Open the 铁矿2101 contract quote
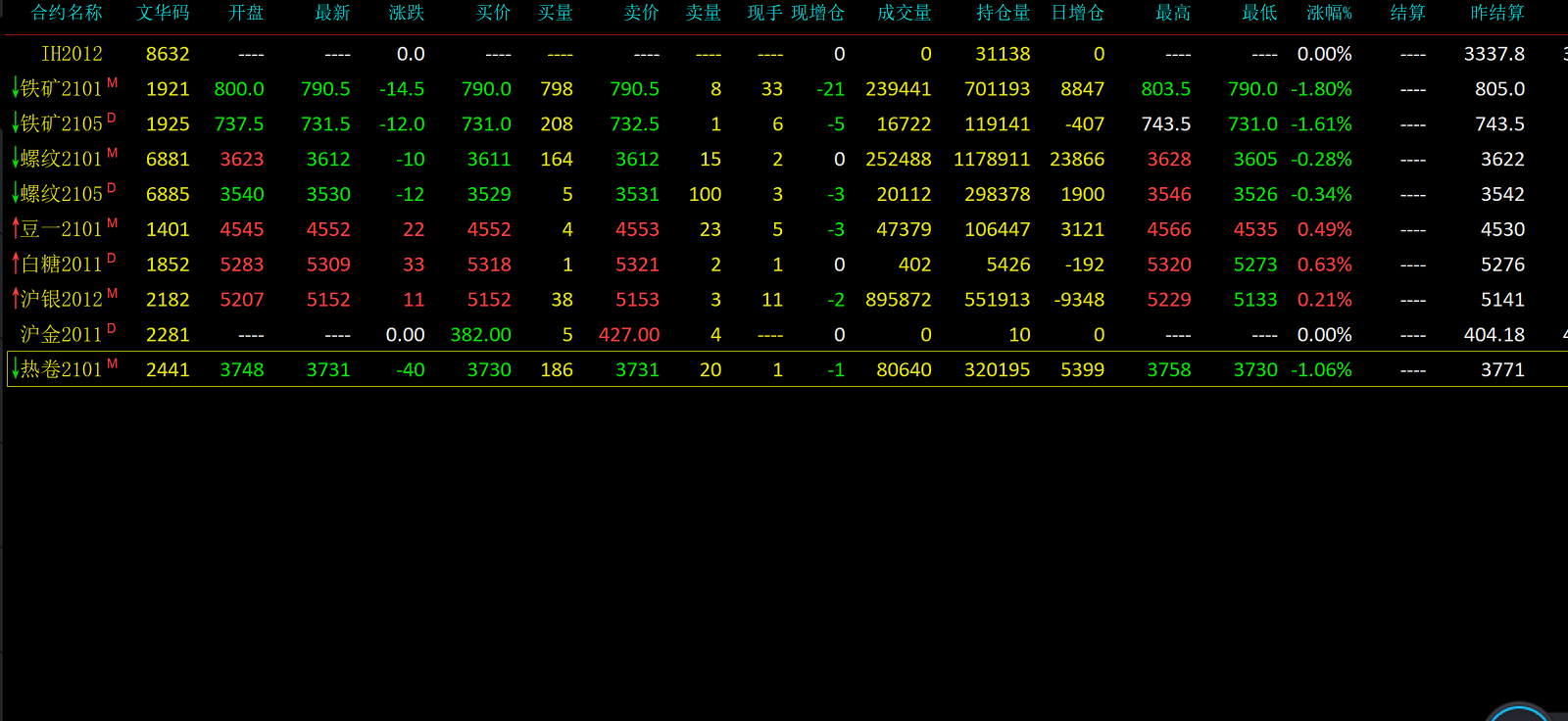1568x721 pixels. 62,89
